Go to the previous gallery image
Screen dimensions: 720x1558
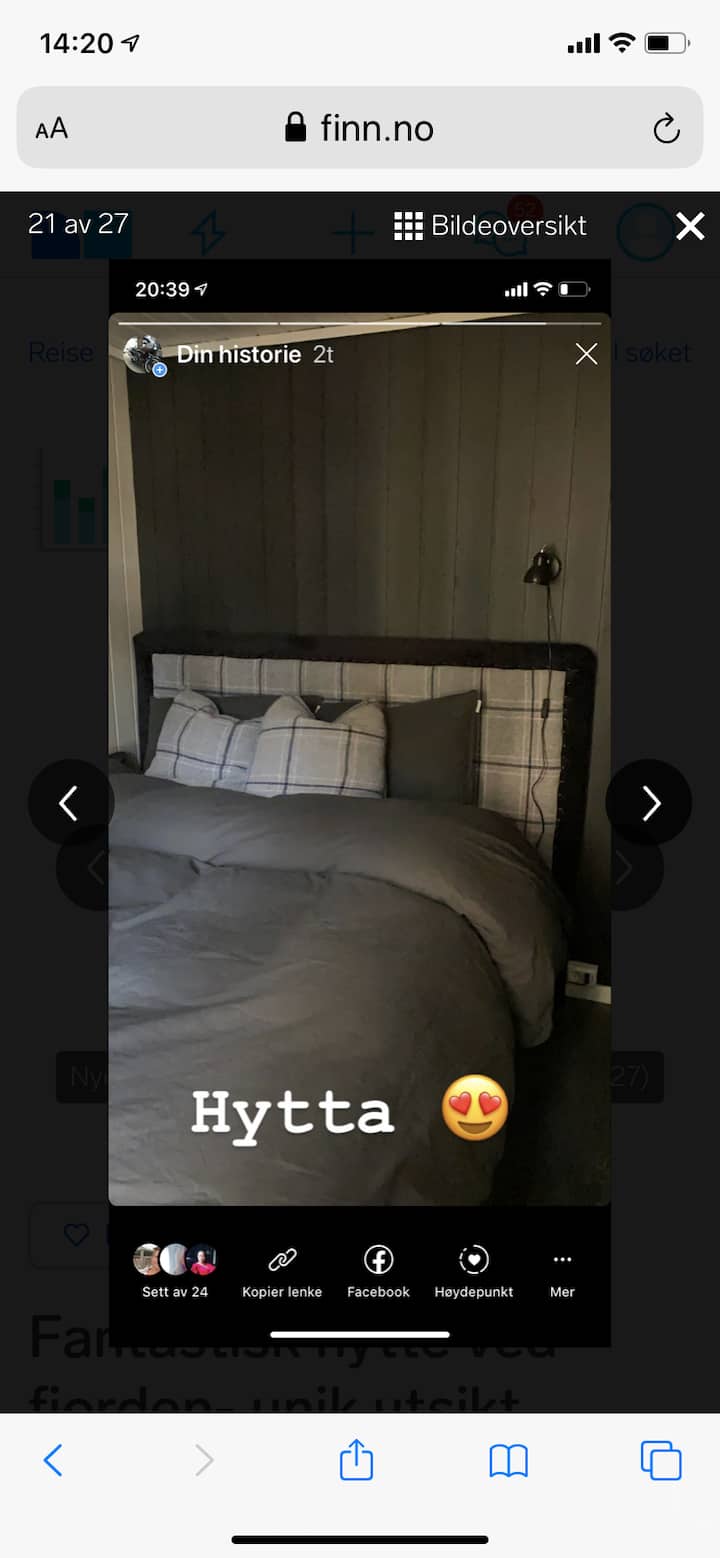[x=69, y=803]
